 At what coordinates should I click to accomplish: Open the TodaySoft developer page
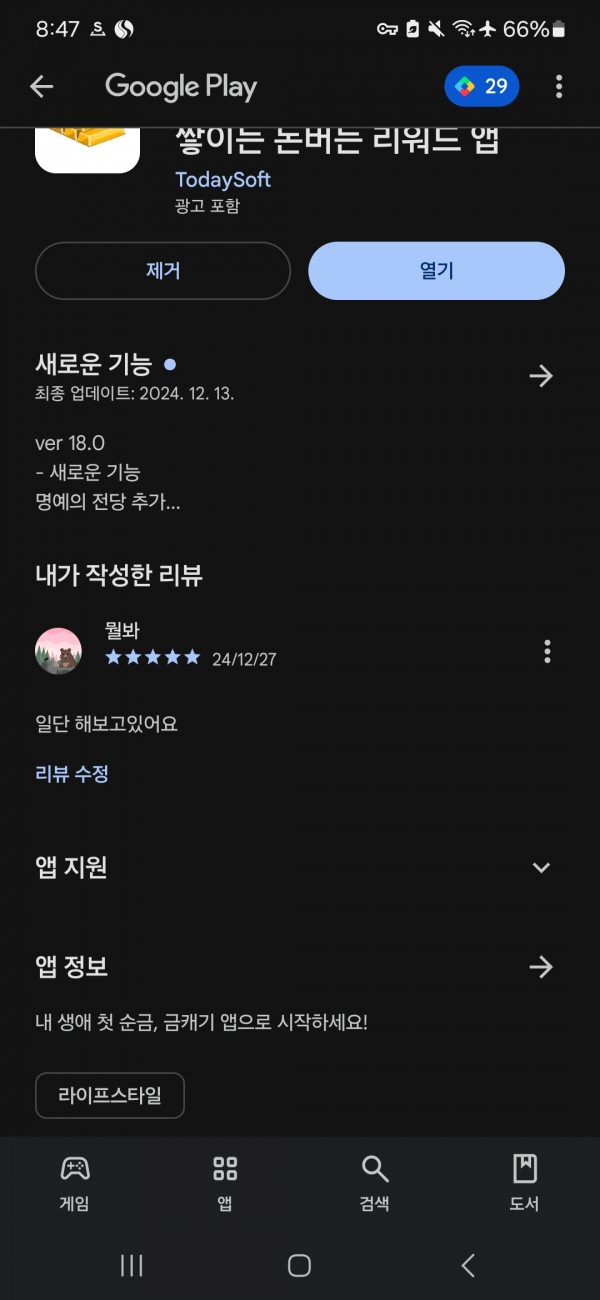223,180
